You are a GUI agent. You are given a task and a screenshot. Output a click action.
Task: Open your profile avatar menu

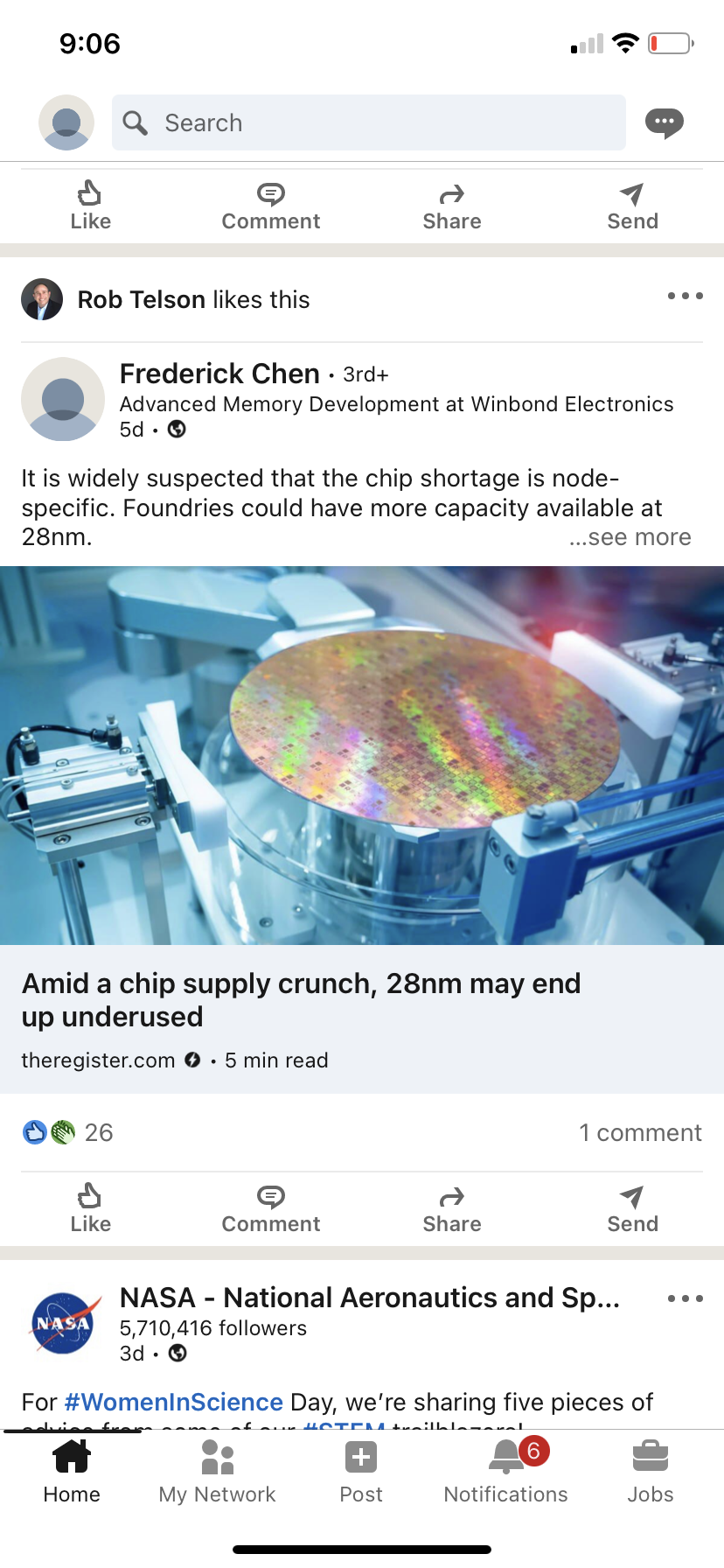66,122
